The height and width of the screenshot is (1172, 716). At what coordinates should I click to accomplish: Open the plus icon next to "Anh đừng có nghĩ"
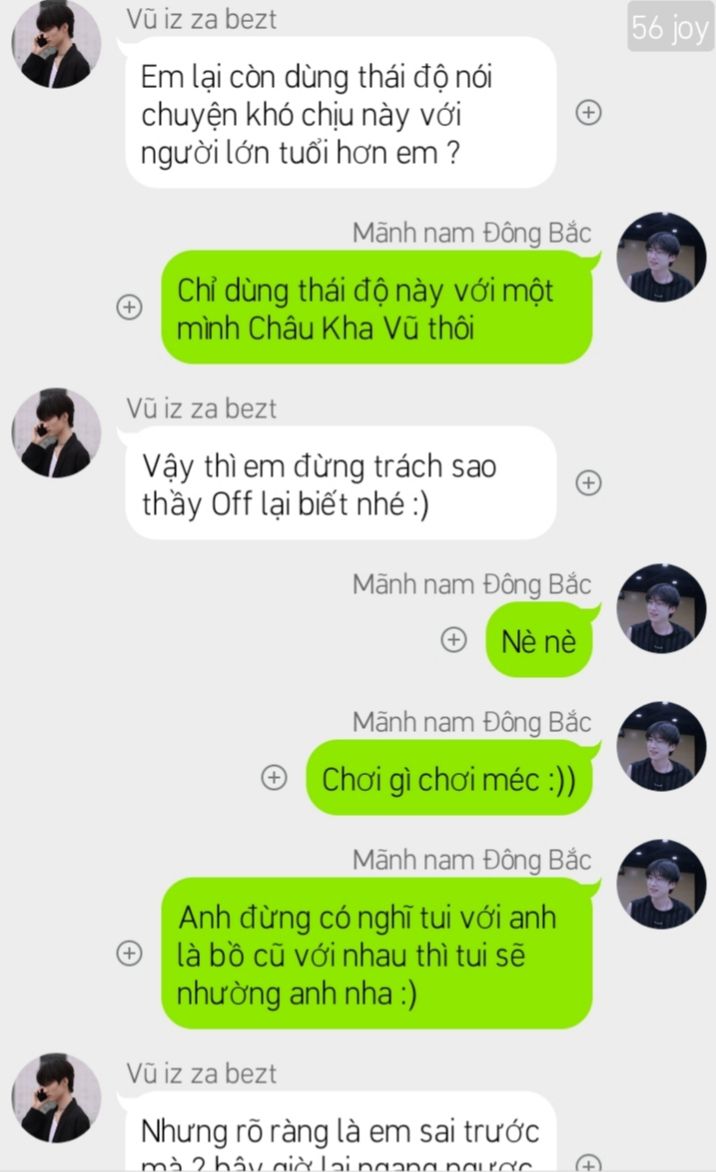pyautogui.click(x=129, y=953)
